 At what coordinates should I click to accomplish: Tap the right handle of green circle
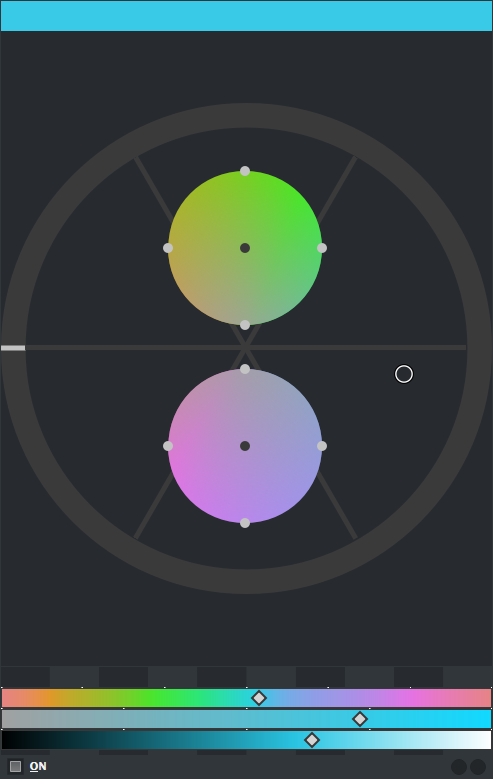point(322,248)
